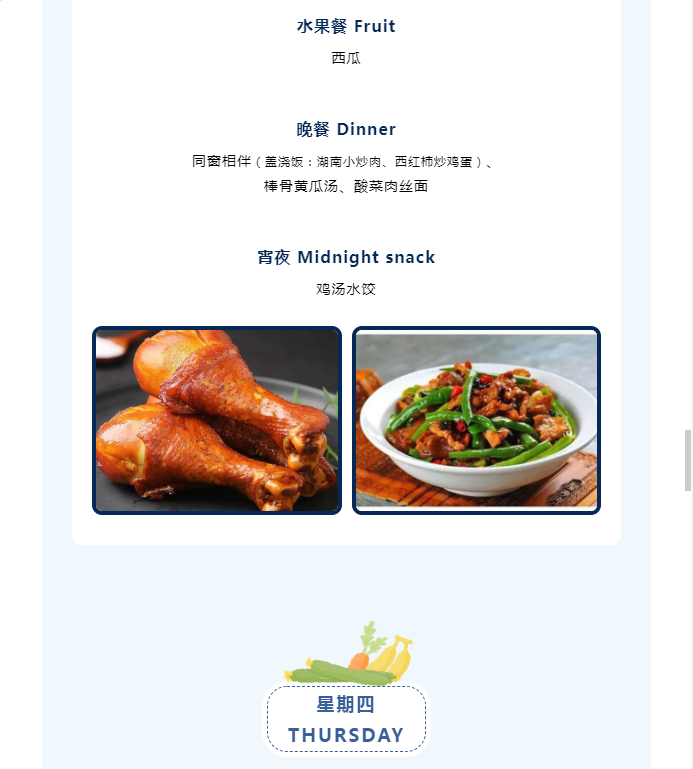The width and height of the screenshot is (693, 769).
Task: Open the roasted chicken drumsticks photo
Action: [217, 420]
